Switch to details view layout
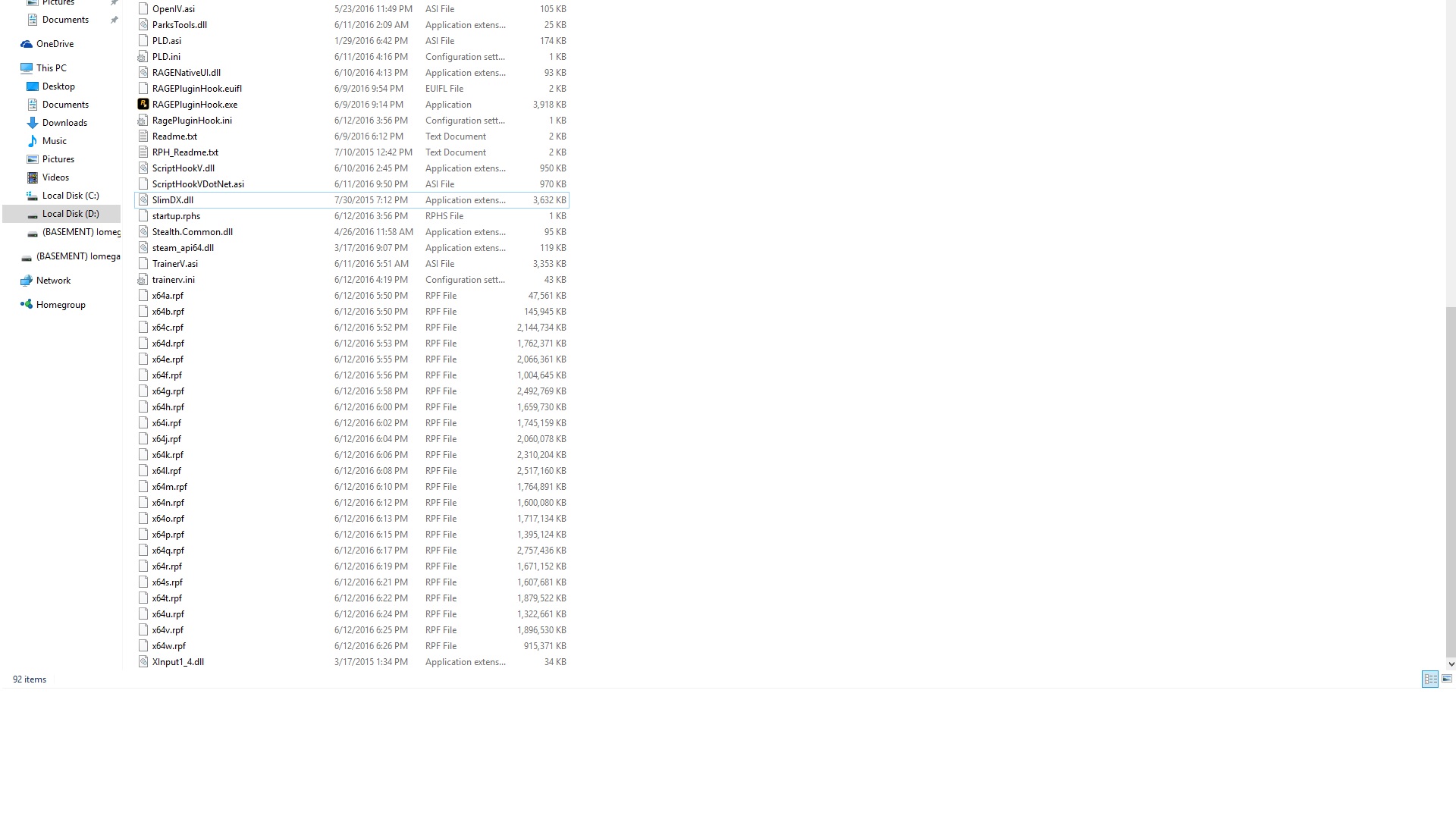This screenshot has width=1456, height=819. point(1429,679)
